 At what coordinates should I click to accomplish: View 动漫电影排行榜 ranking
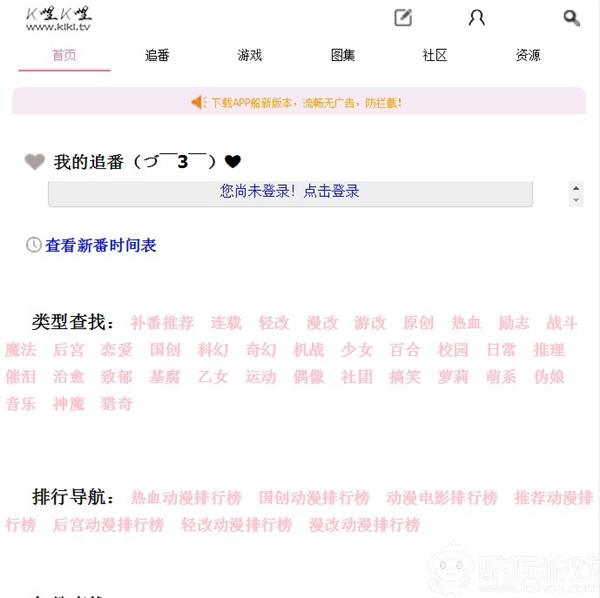click(442, 498)
